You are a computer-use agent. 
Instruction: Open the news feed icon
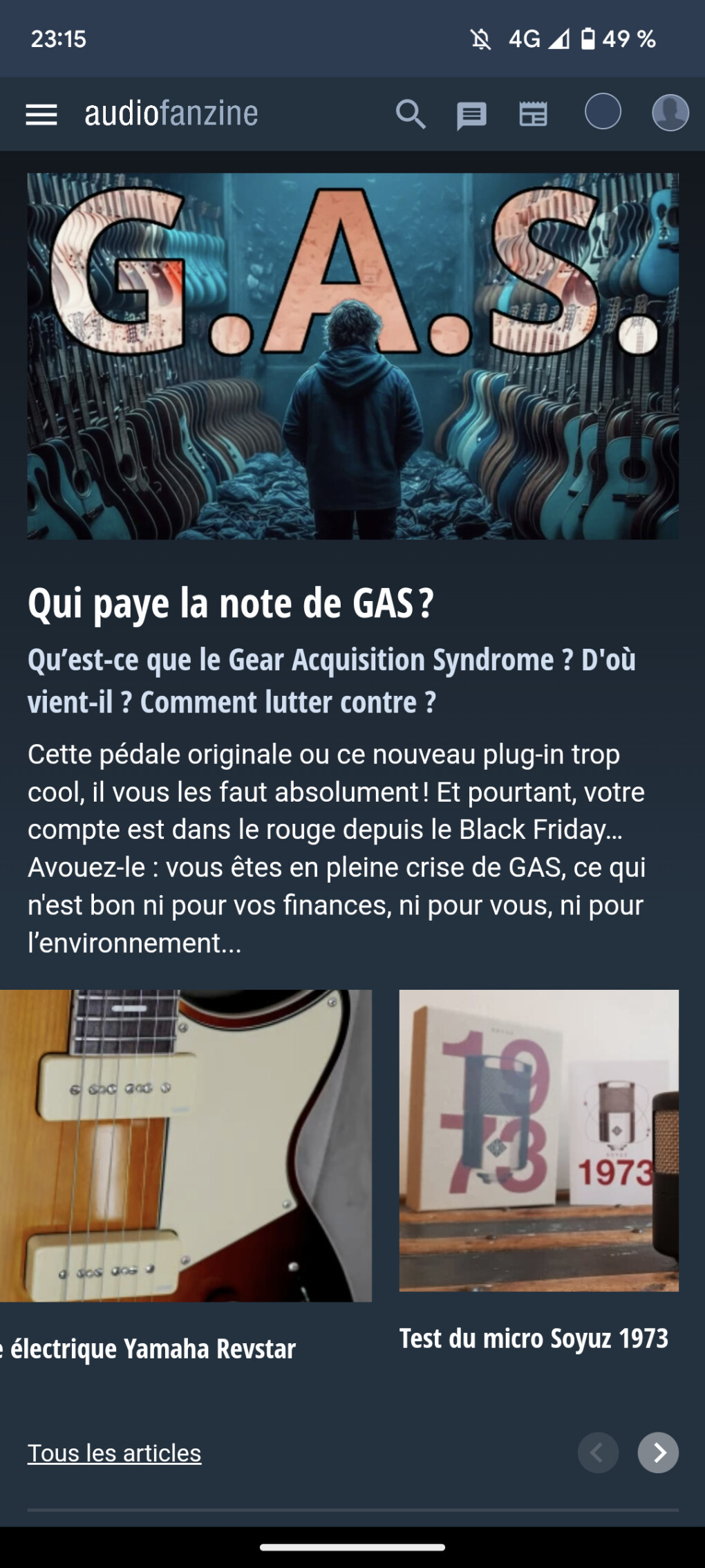533,114
